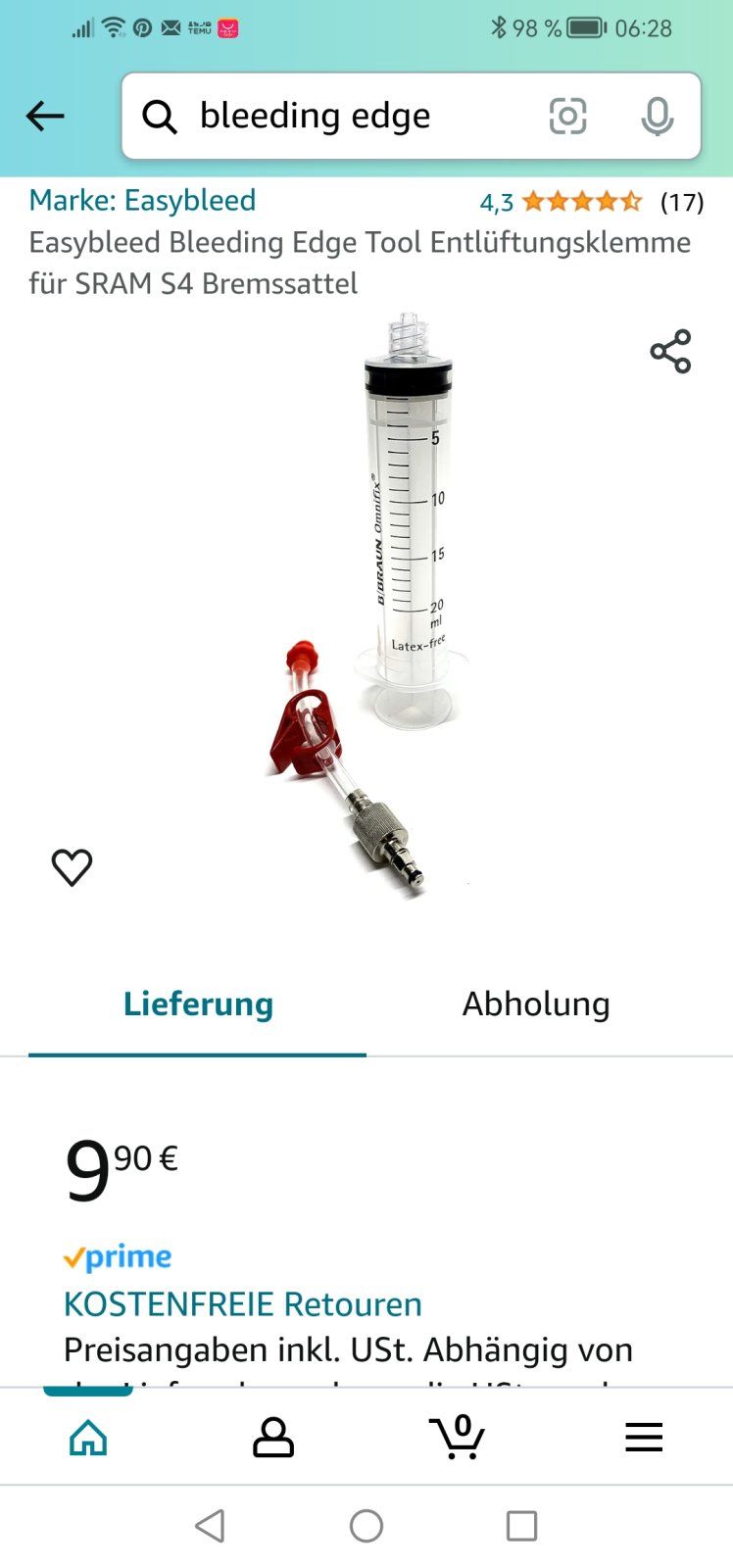Viewport: 733px width, 1568px height.
Task: Switch to the Abholung tab
Action: click(x=536, y=1004)
